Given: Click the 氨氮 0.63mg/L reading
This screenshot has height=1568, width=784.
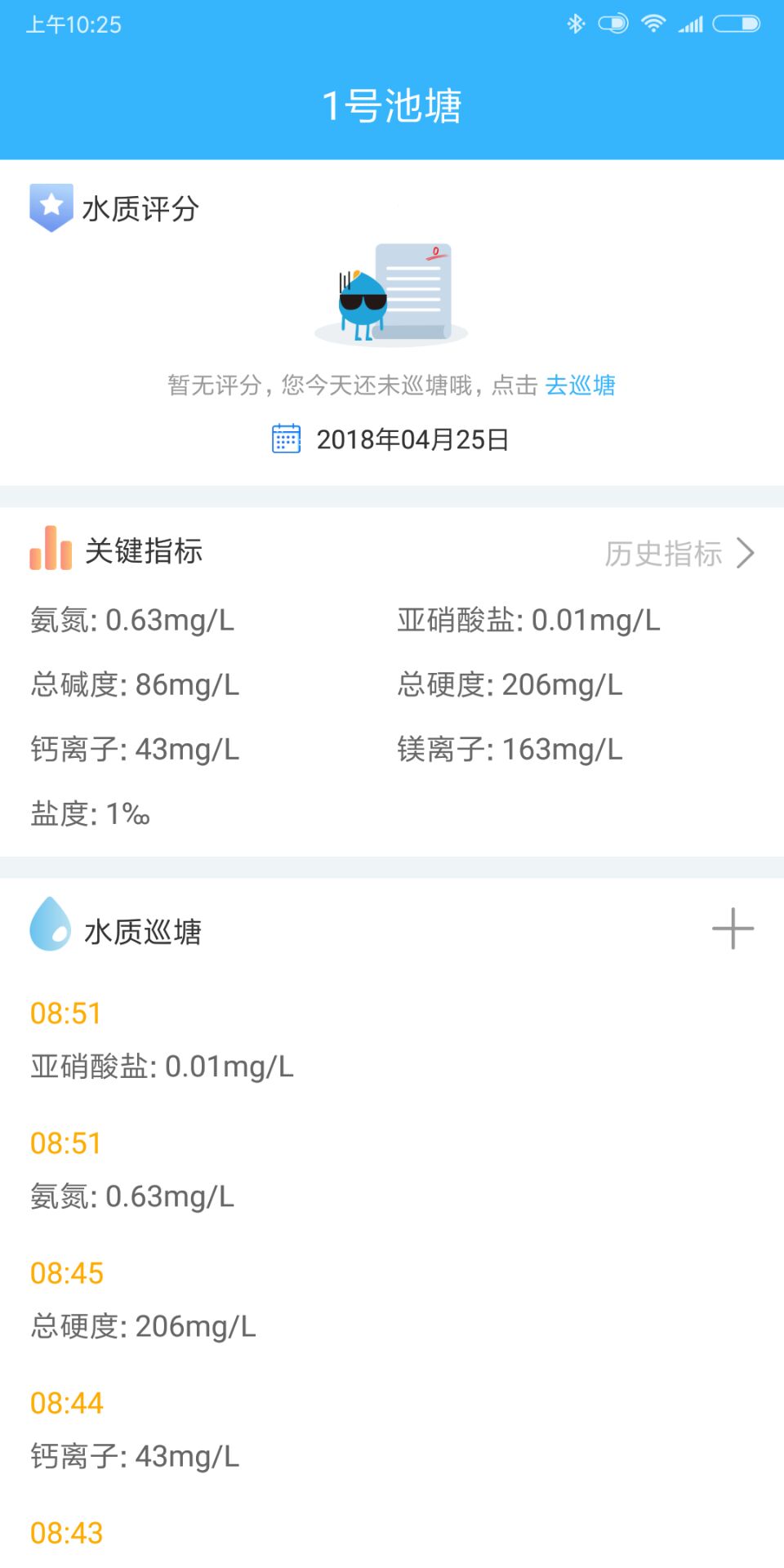Looking at the screenshot, I should click(x=131, y=621).
